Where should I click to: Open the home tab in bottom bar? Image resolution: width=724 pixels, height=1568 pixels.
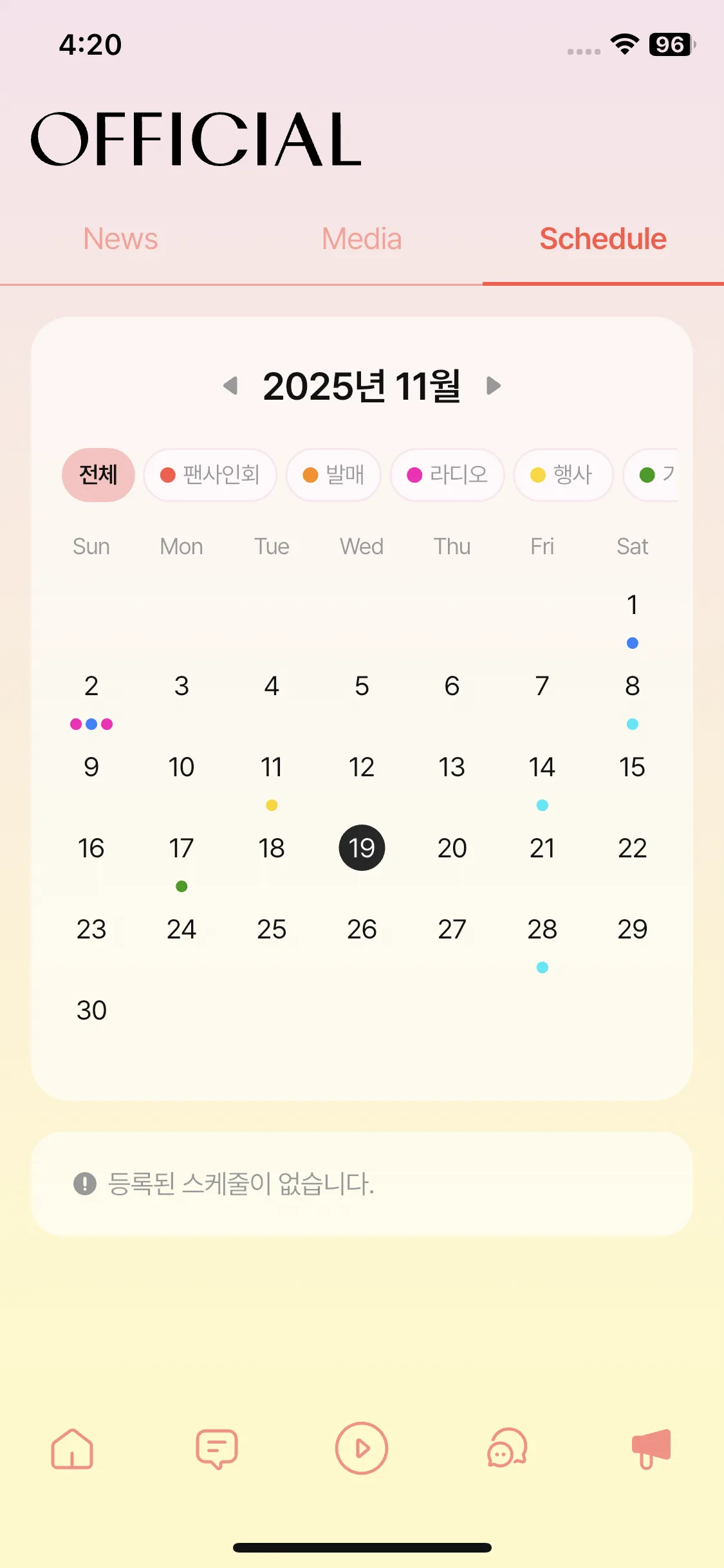coord(72,1449)
